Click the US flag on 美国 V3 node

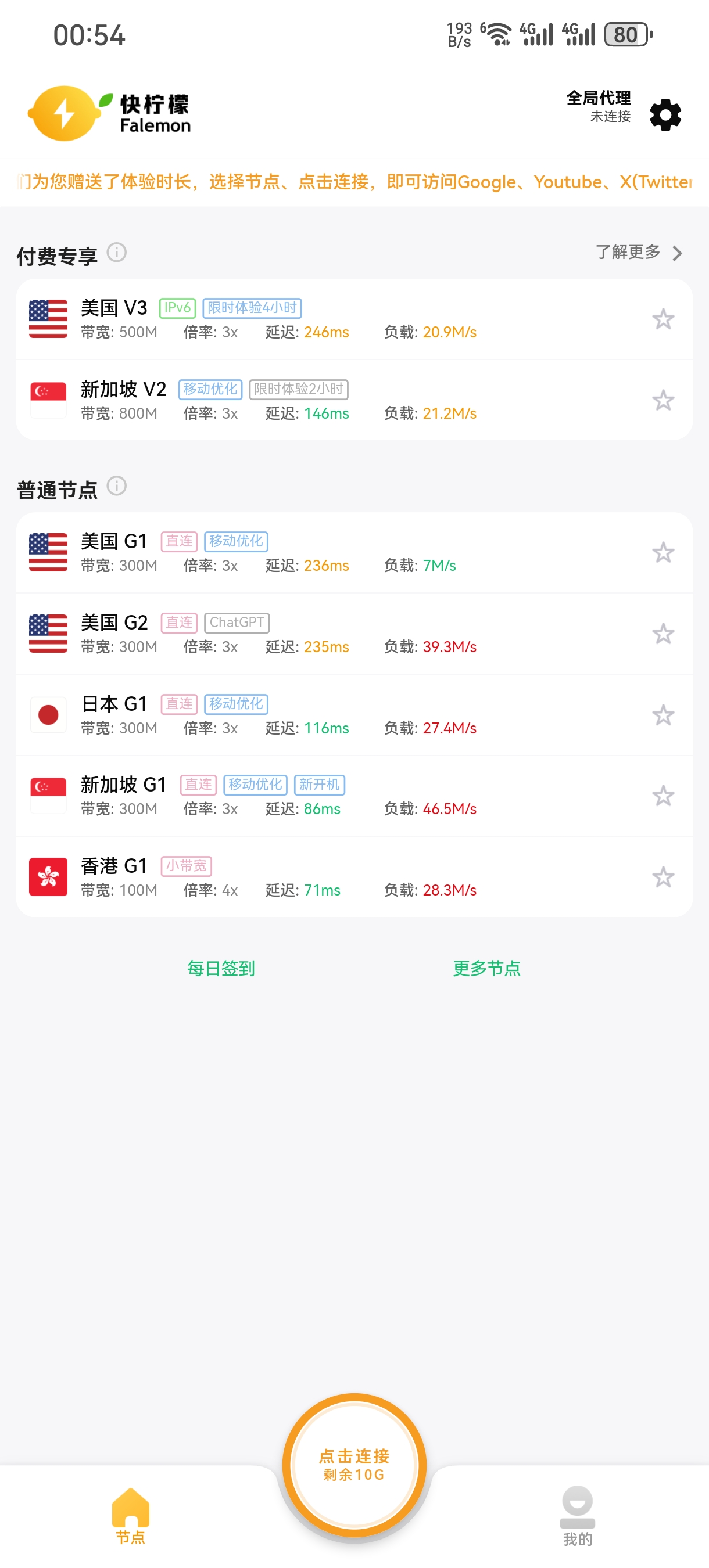click(x=48, y=317)
